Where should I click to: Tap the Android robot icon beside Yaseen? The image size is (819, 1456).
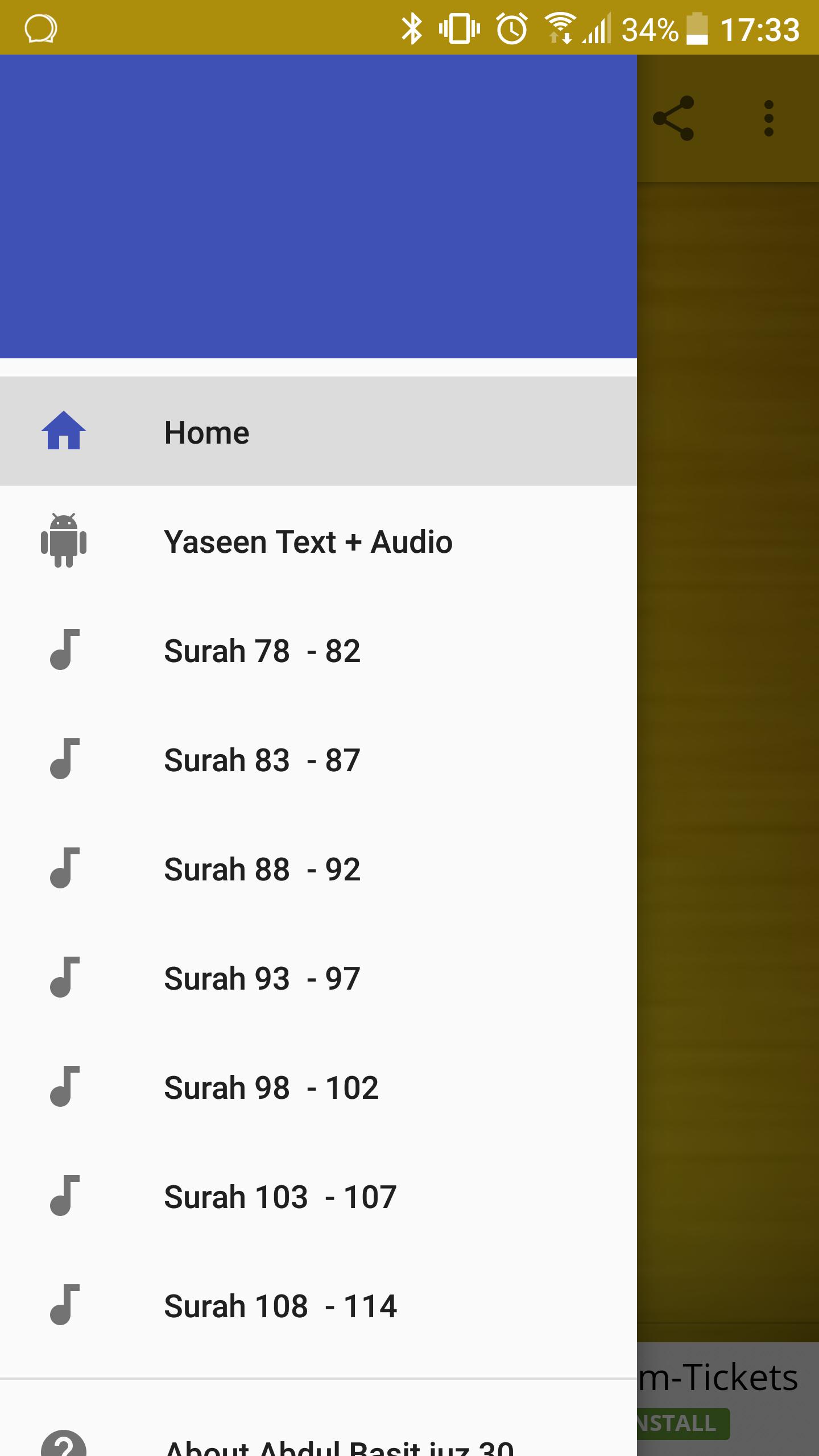coord(64,542)
